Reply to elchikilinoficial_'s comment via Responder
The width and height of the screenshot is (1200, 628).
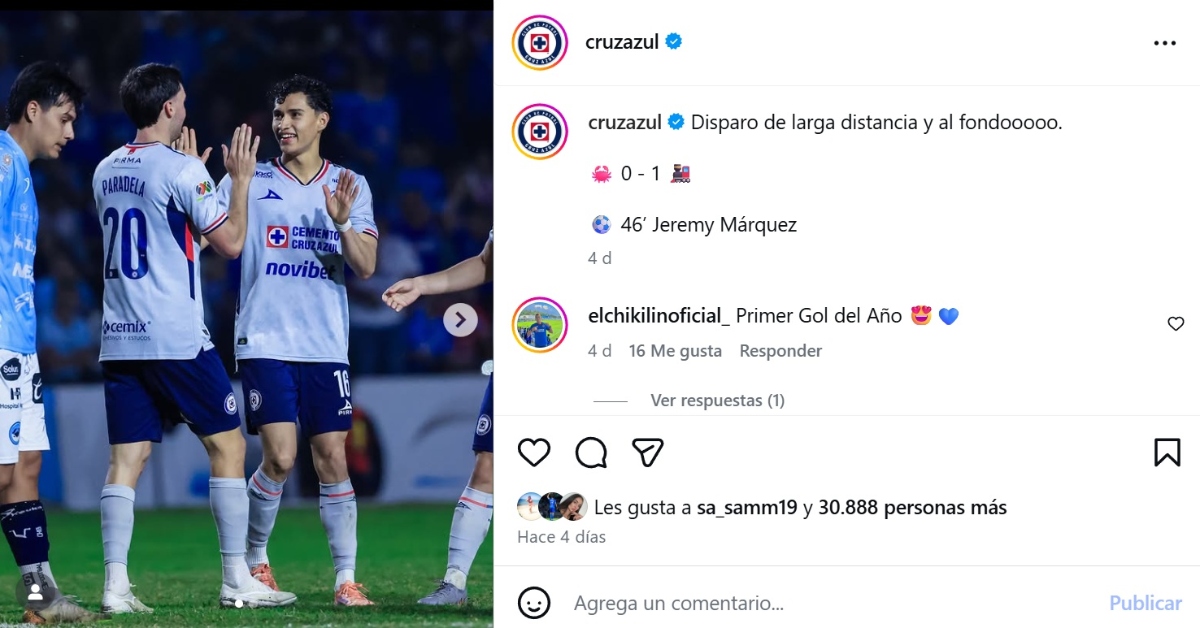point(780,351)
